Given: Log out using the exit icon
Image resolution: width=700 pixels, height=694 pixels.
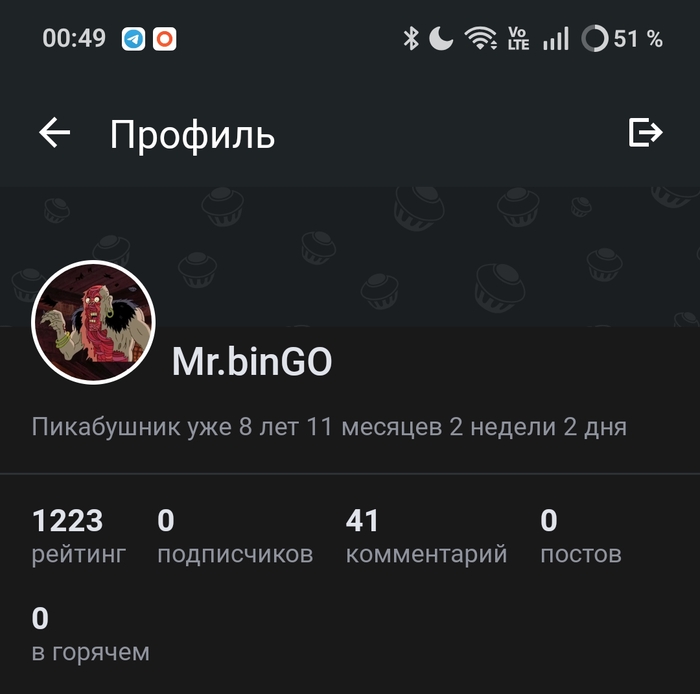Looking at the screenshot, I should click(x=645, y=133).
